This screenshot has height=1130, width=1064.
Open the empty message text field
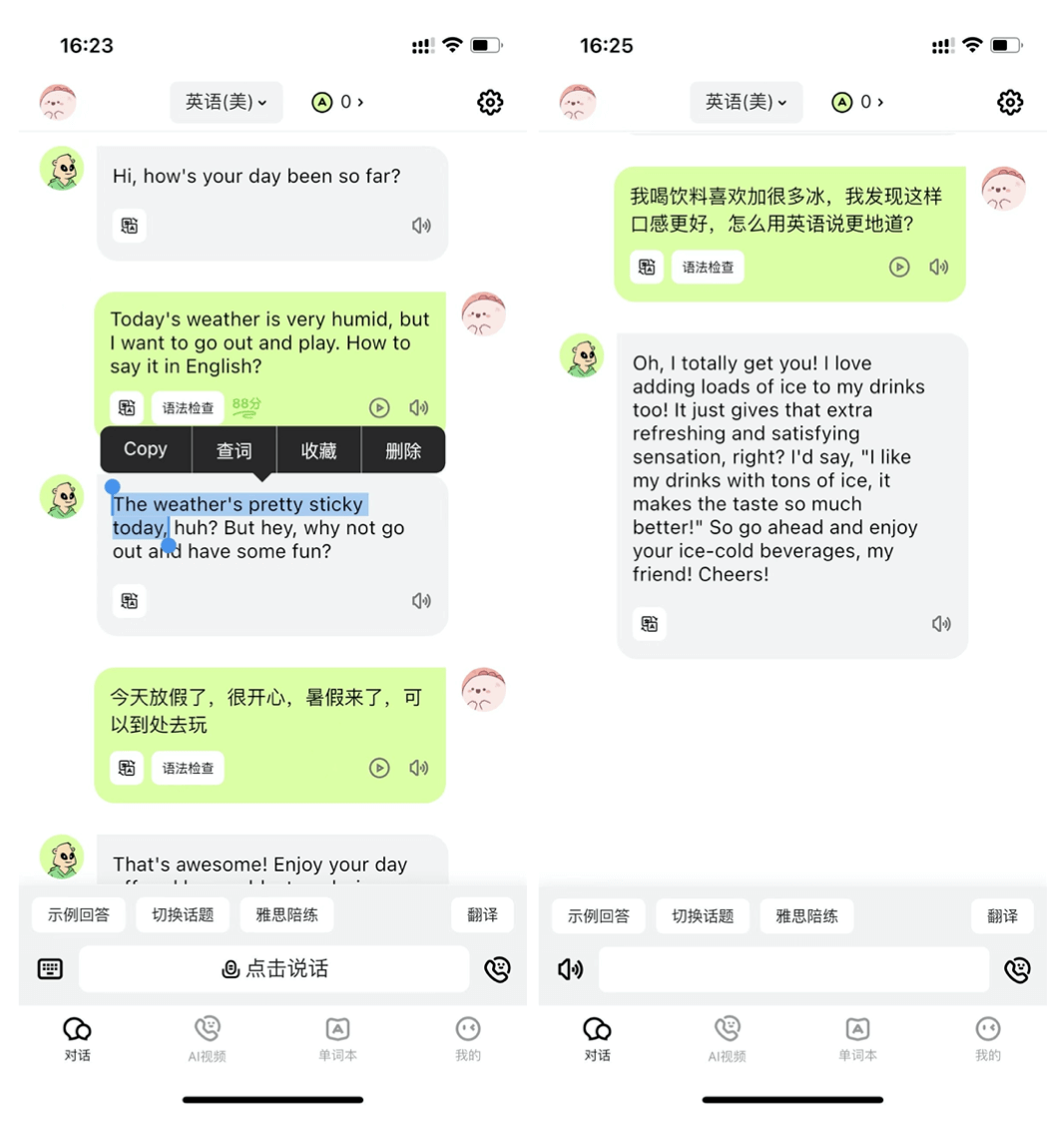click(x=794, y=969)
